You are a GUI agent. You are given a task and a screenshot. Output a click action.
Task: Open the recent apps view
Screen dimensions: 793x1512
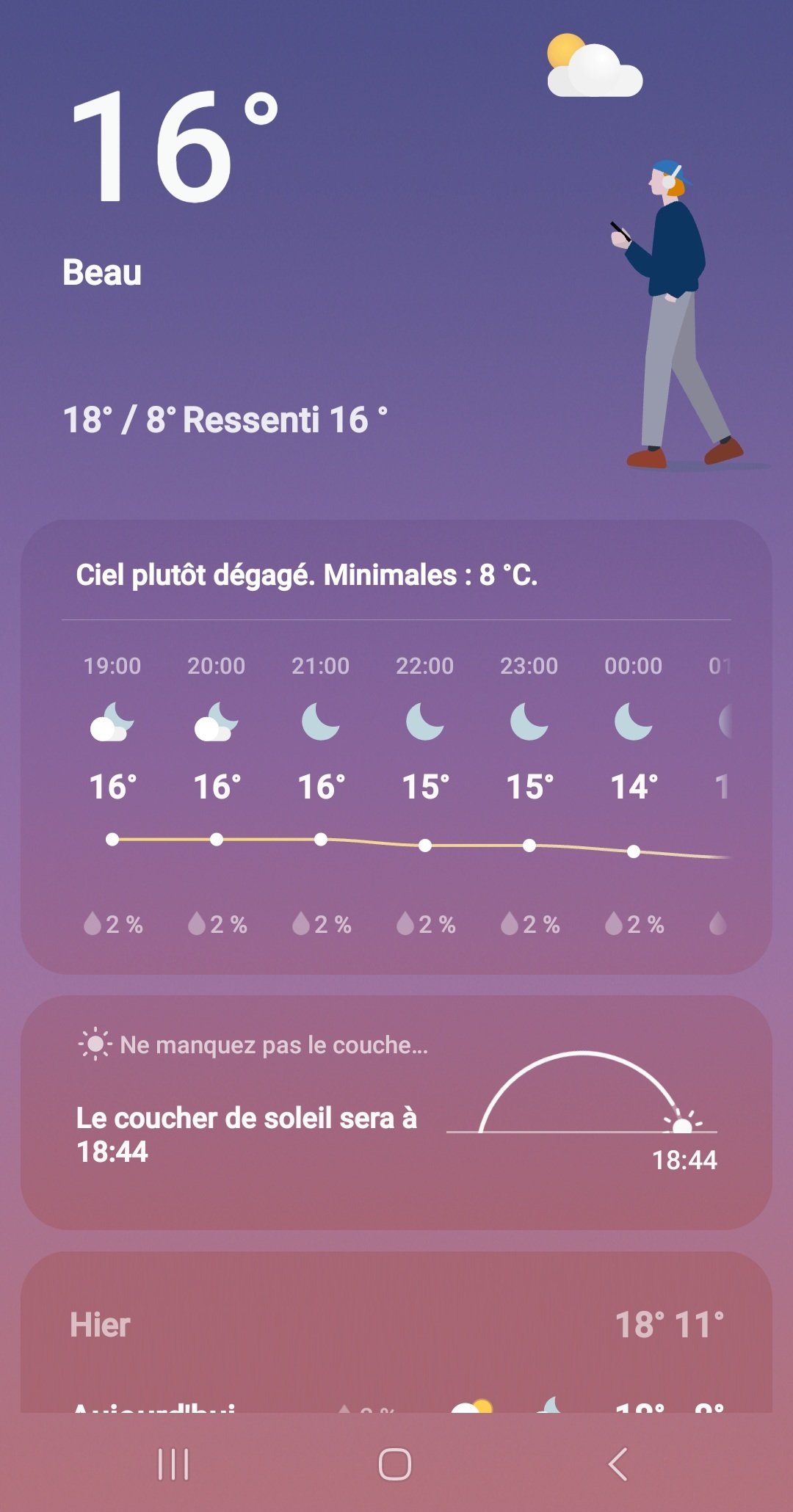click(x=173, y=1464)
